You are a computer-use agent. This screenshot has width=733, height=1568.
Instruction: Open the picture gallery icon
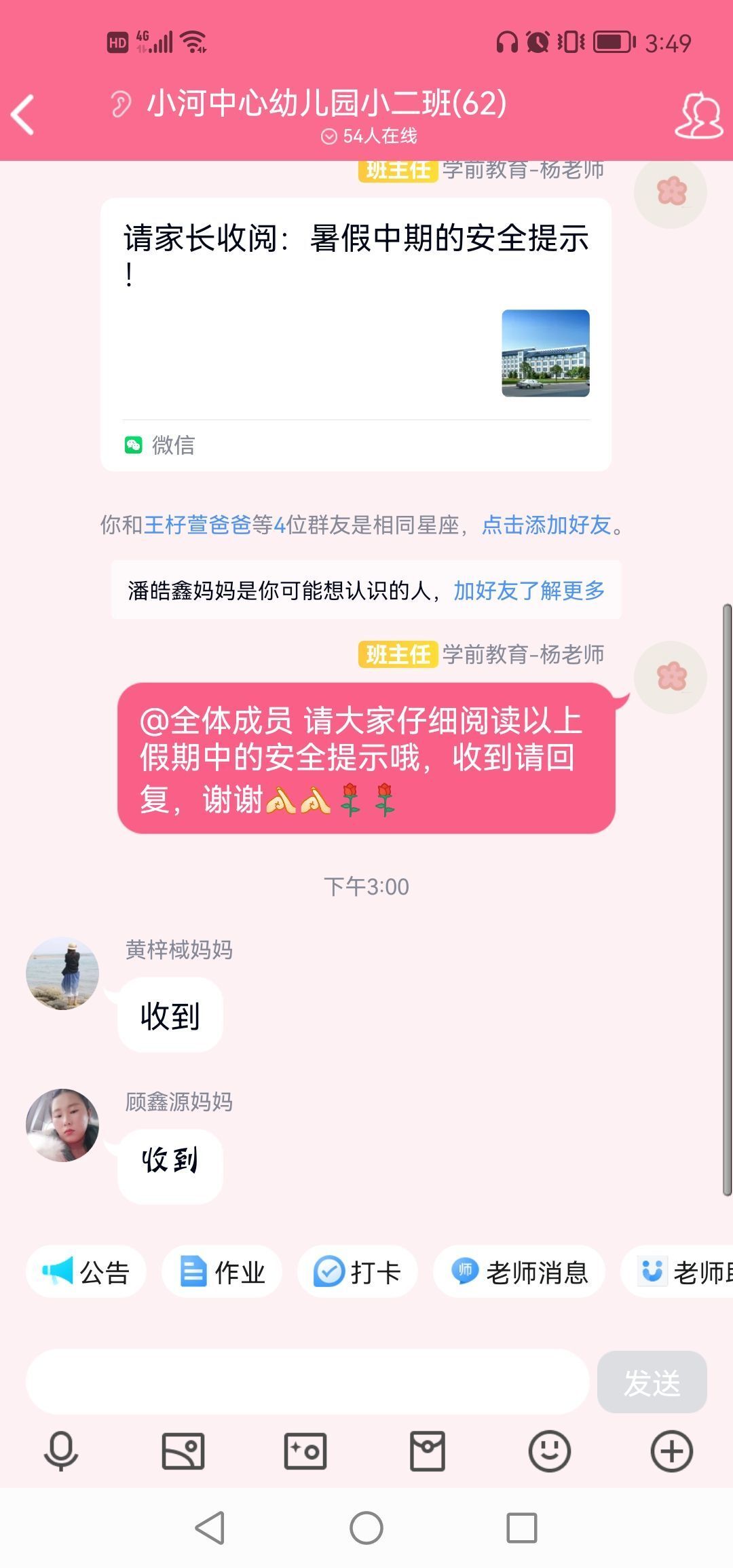click(183, 1451)
